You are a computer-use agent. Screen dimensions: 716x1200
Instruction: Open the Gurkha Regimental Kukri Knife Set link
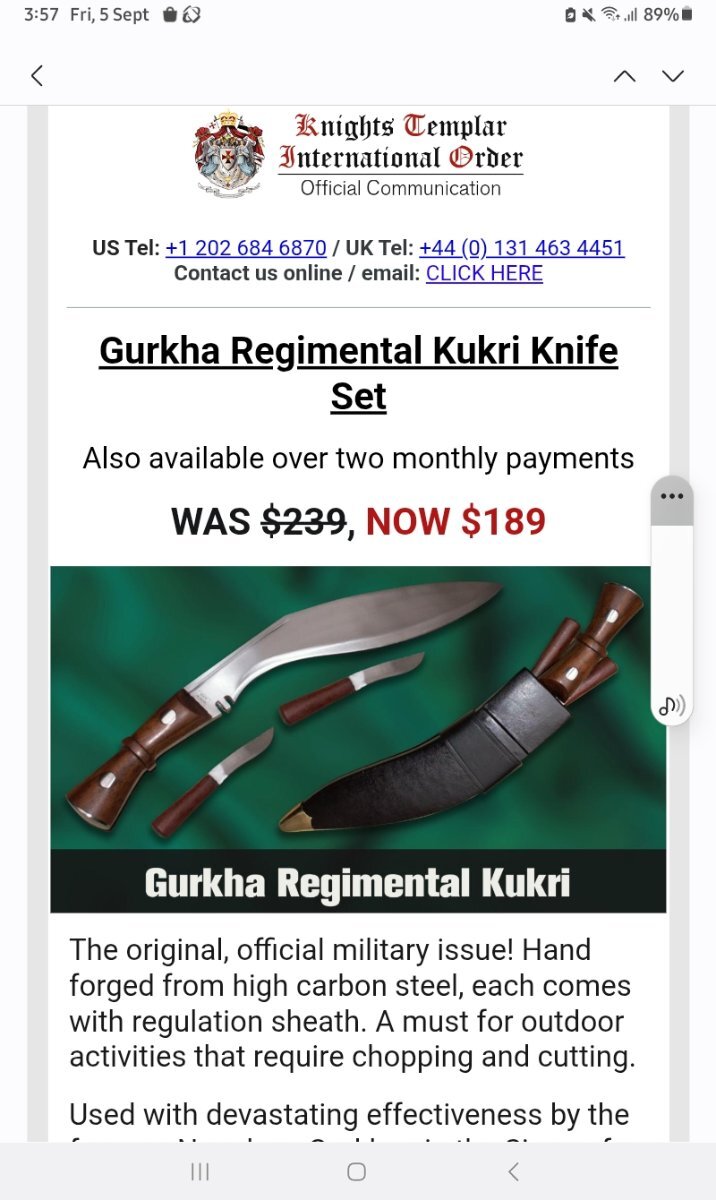[358, 373]
